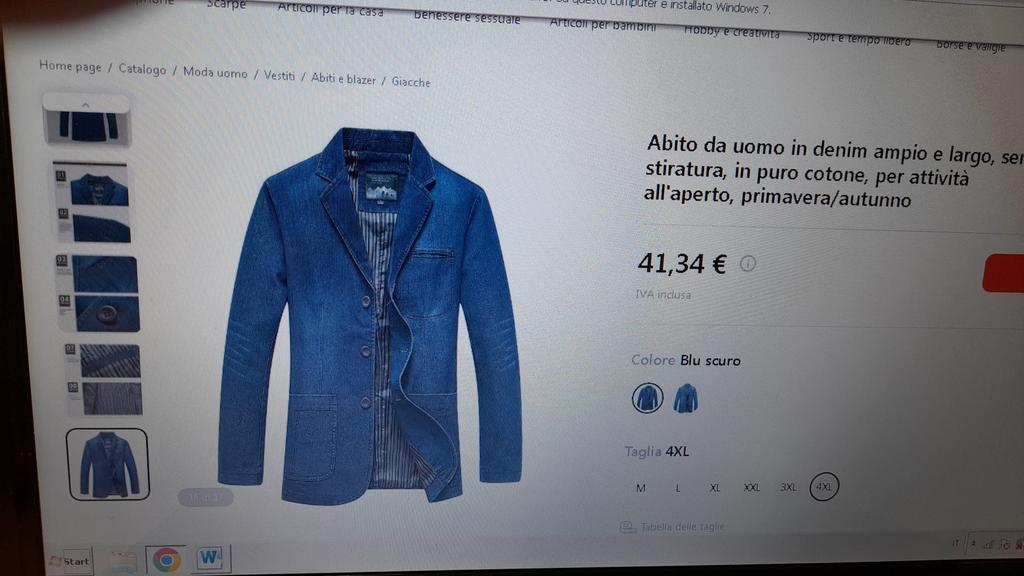Open the Abiti e blazer breadcrumb

click(343, 79)
